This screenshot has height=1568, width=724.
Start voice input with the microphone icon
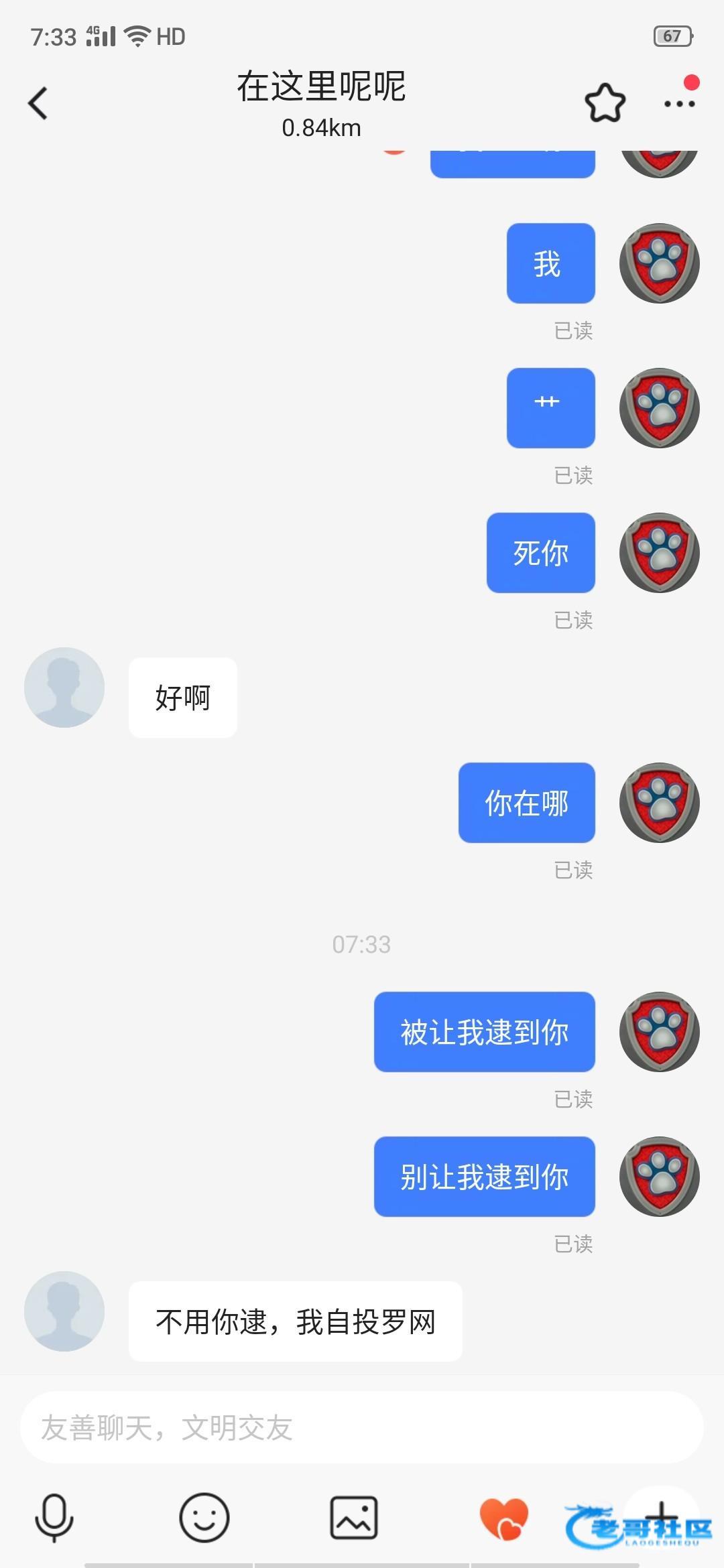tap(54, 1518)
